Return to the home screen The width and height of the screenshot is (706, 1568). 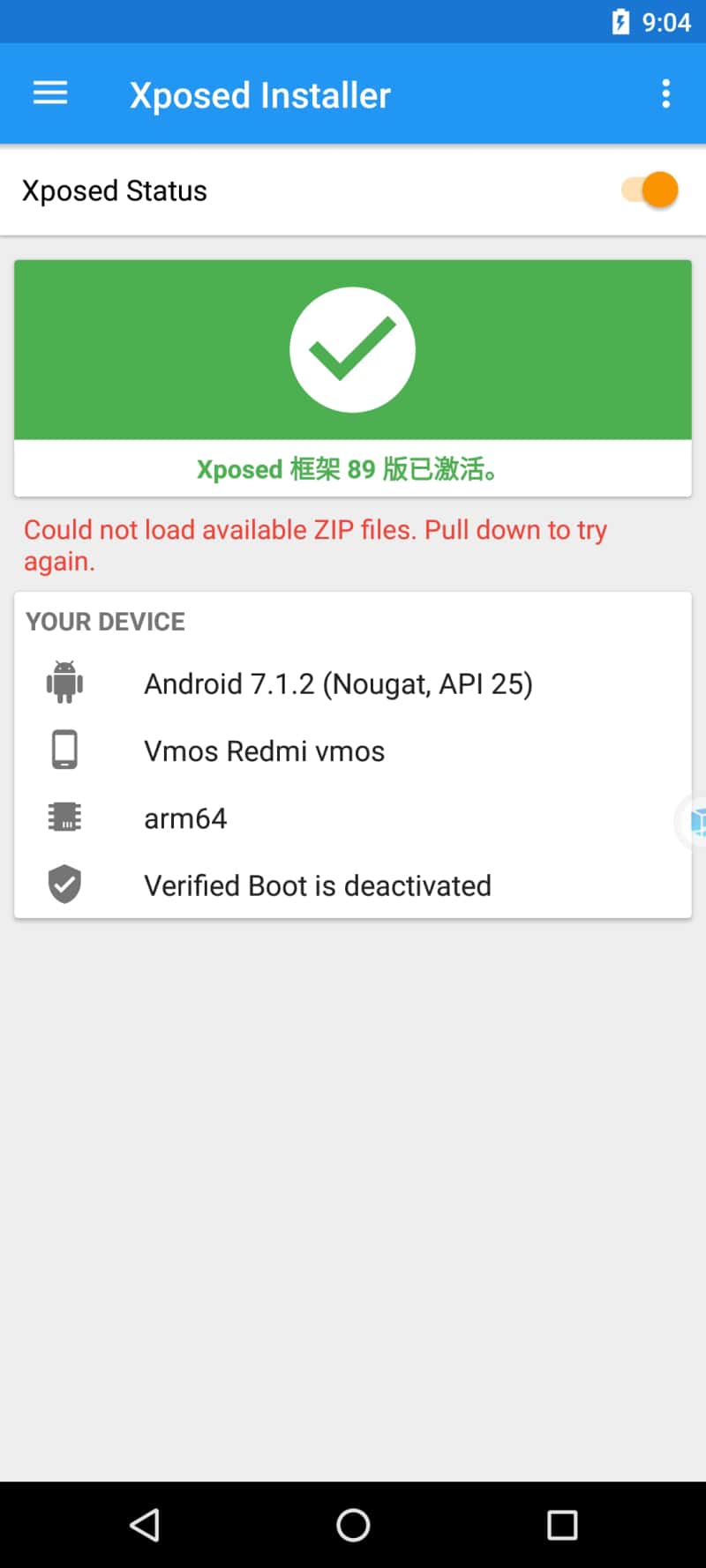[x=353, y=1524]
